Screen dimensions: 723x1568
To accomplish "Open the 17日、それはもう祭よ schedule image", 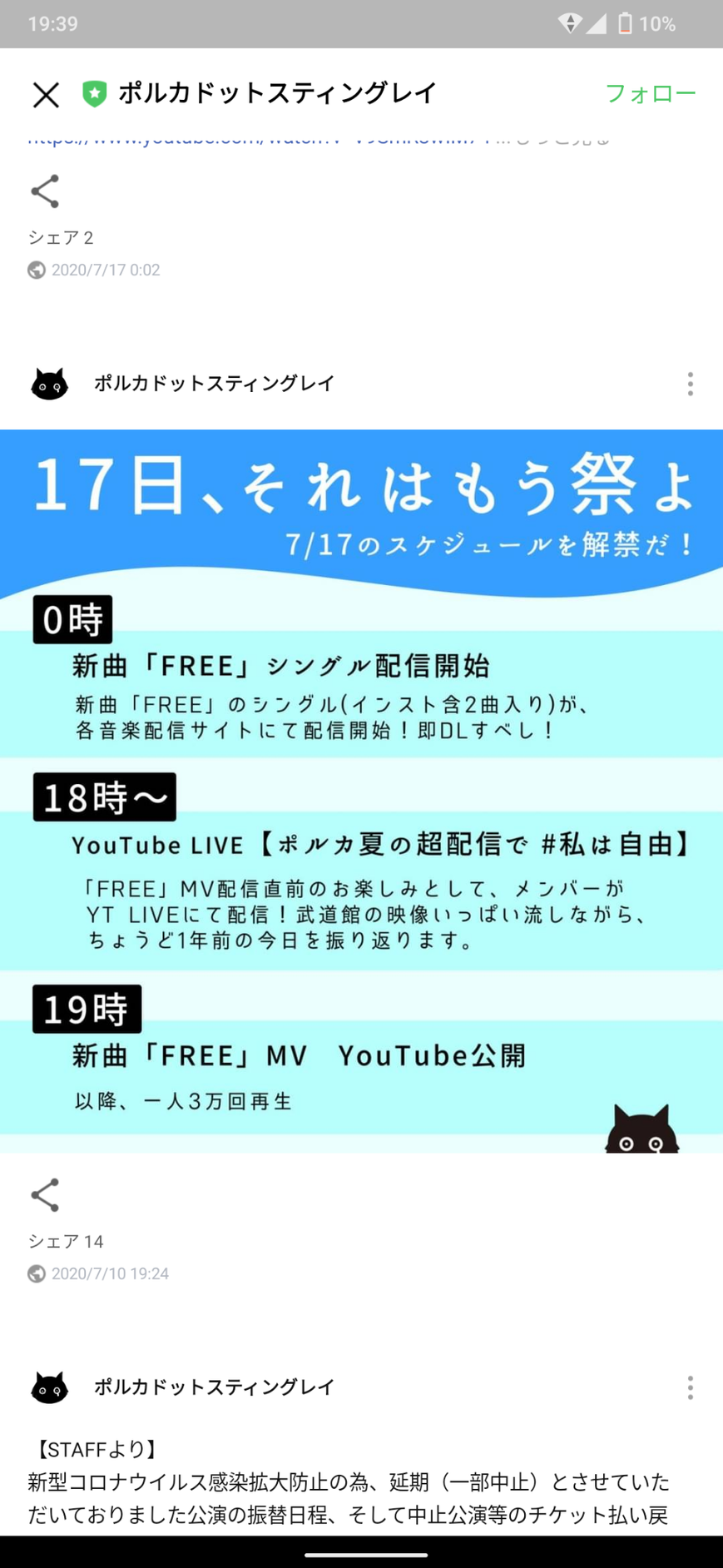I will pos(361,791).
